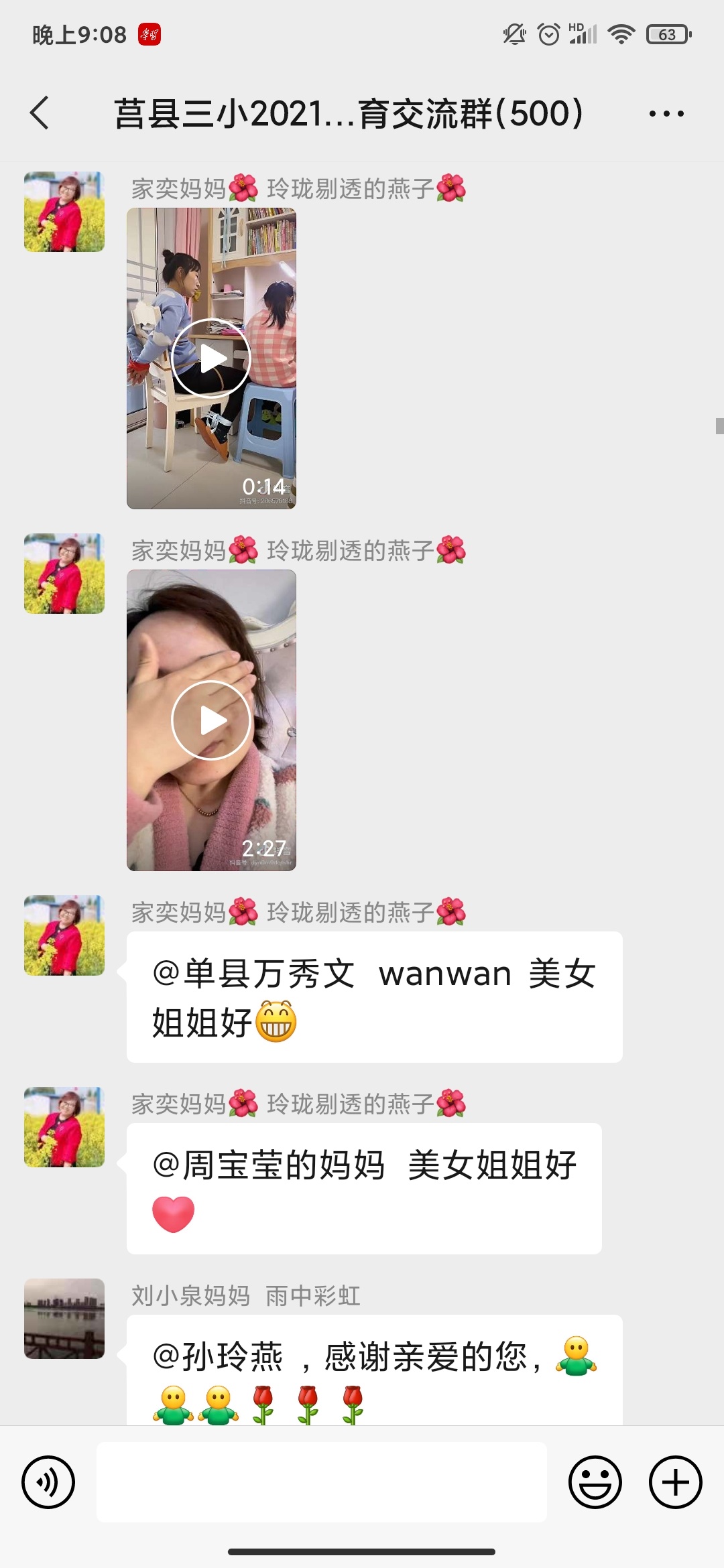Open the group name title 莒县三小2021育交流群
The width and height of the screenshot is (724, 1568).
(x=349, y=114)
